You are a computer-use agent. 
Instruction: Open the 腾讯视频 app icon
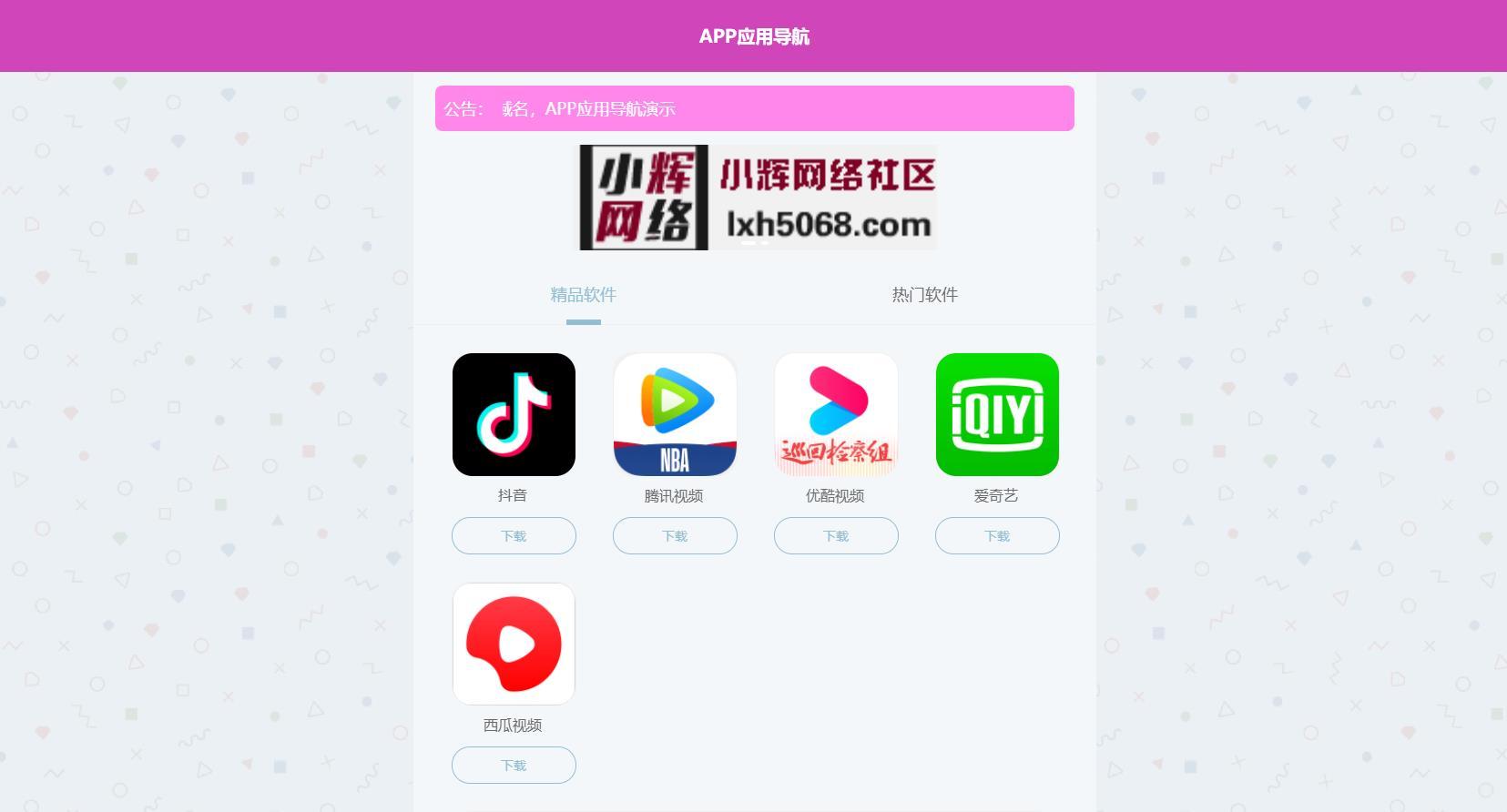point(675,415)
